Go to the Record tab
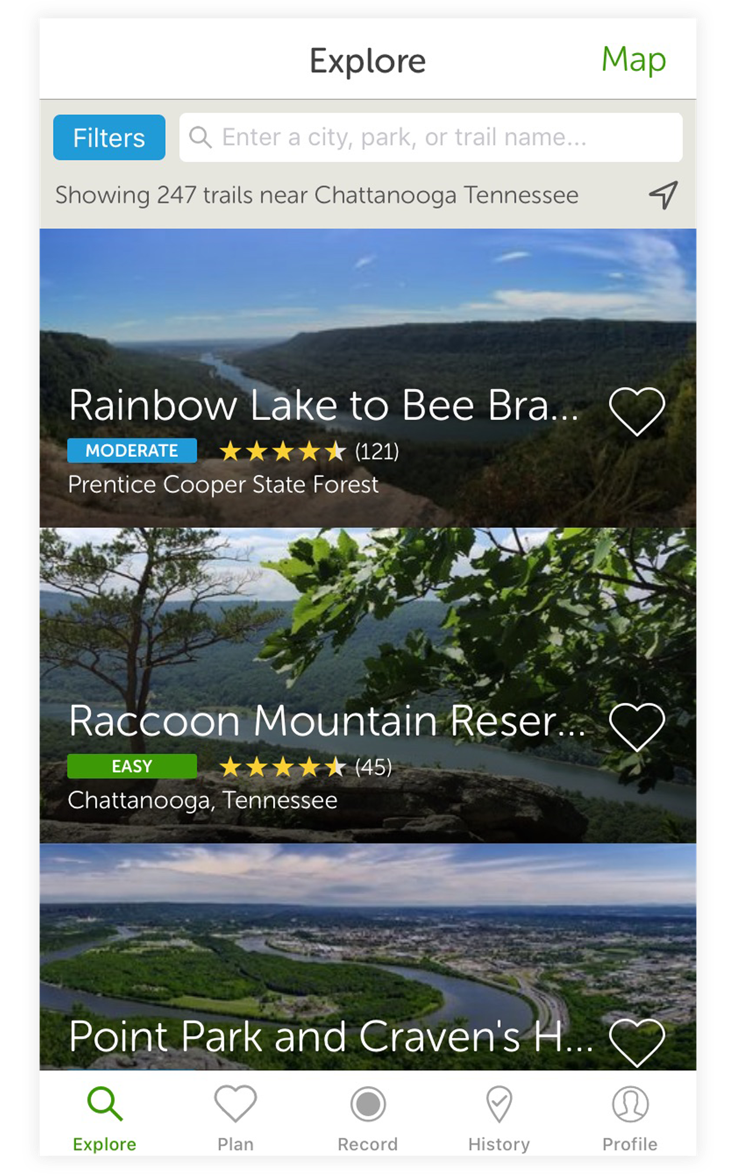 click(367, 1118)
